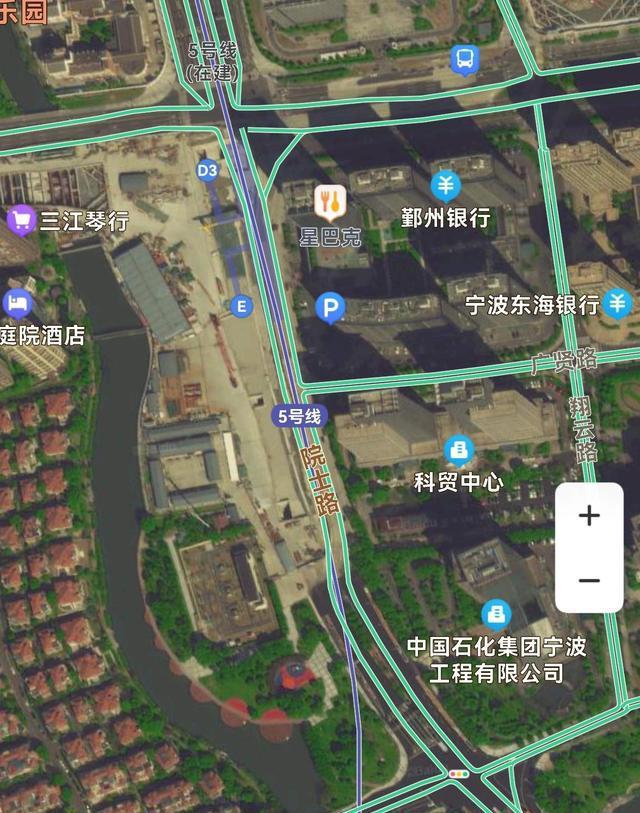Zoom out the map with minus button
Screen dimensions: 640x813
589,580
